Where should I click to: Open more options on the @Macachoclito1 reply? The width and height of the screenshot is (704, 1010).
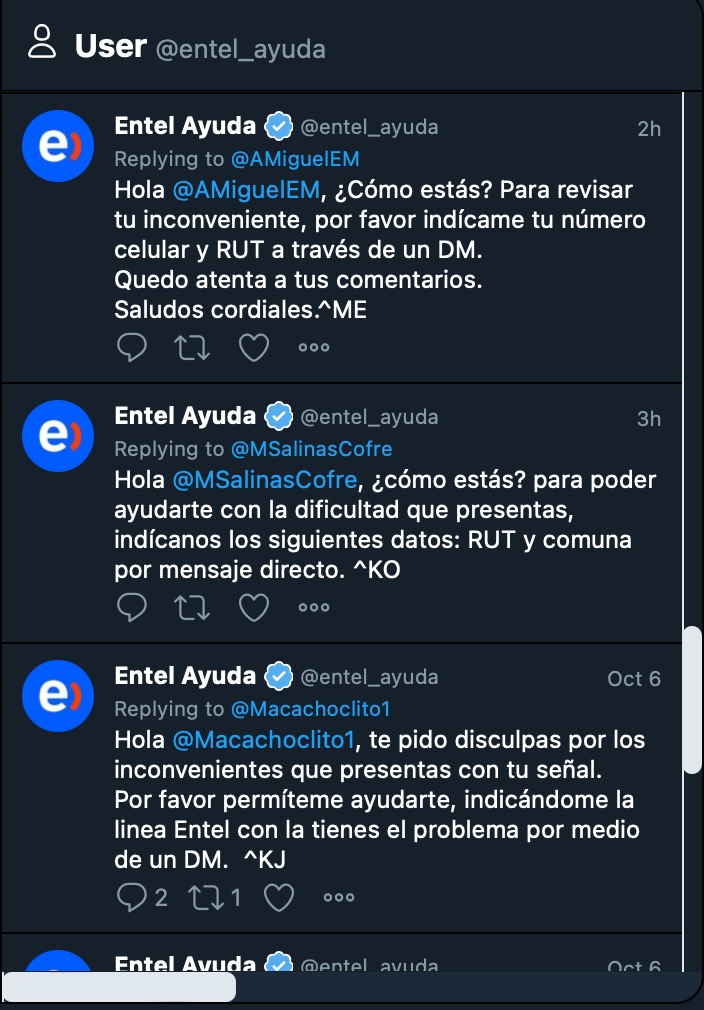(x=338, y=898)
